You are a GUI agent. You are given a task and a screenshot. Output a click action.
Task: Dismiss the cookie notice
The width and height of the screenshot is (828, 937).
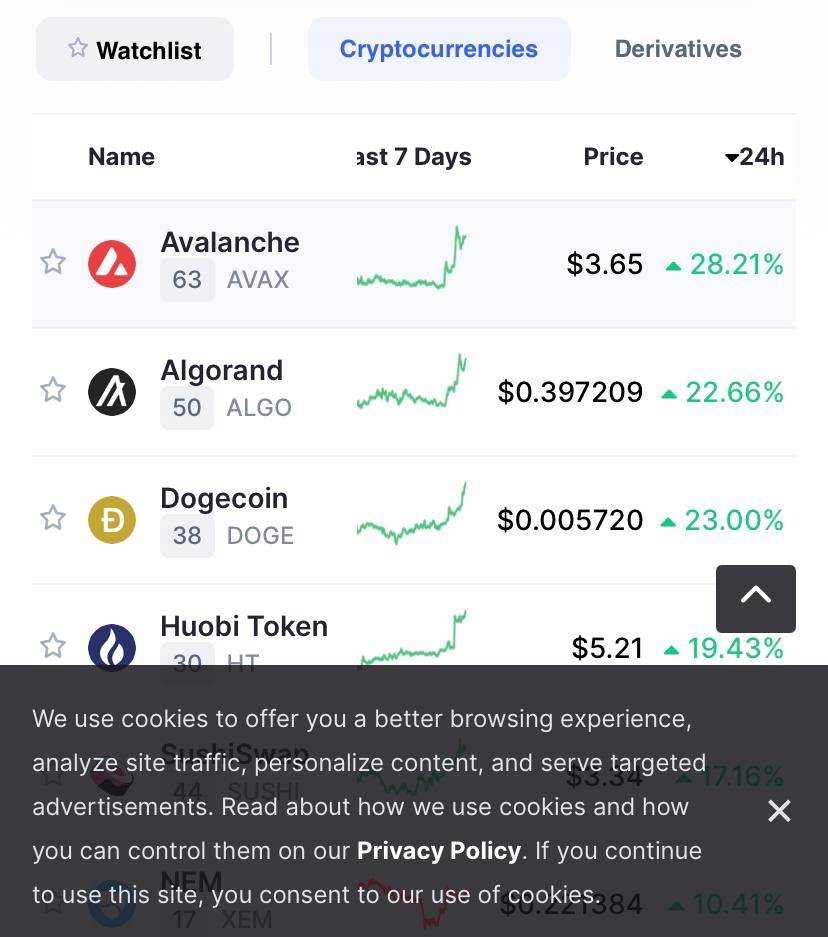(779, 810)
